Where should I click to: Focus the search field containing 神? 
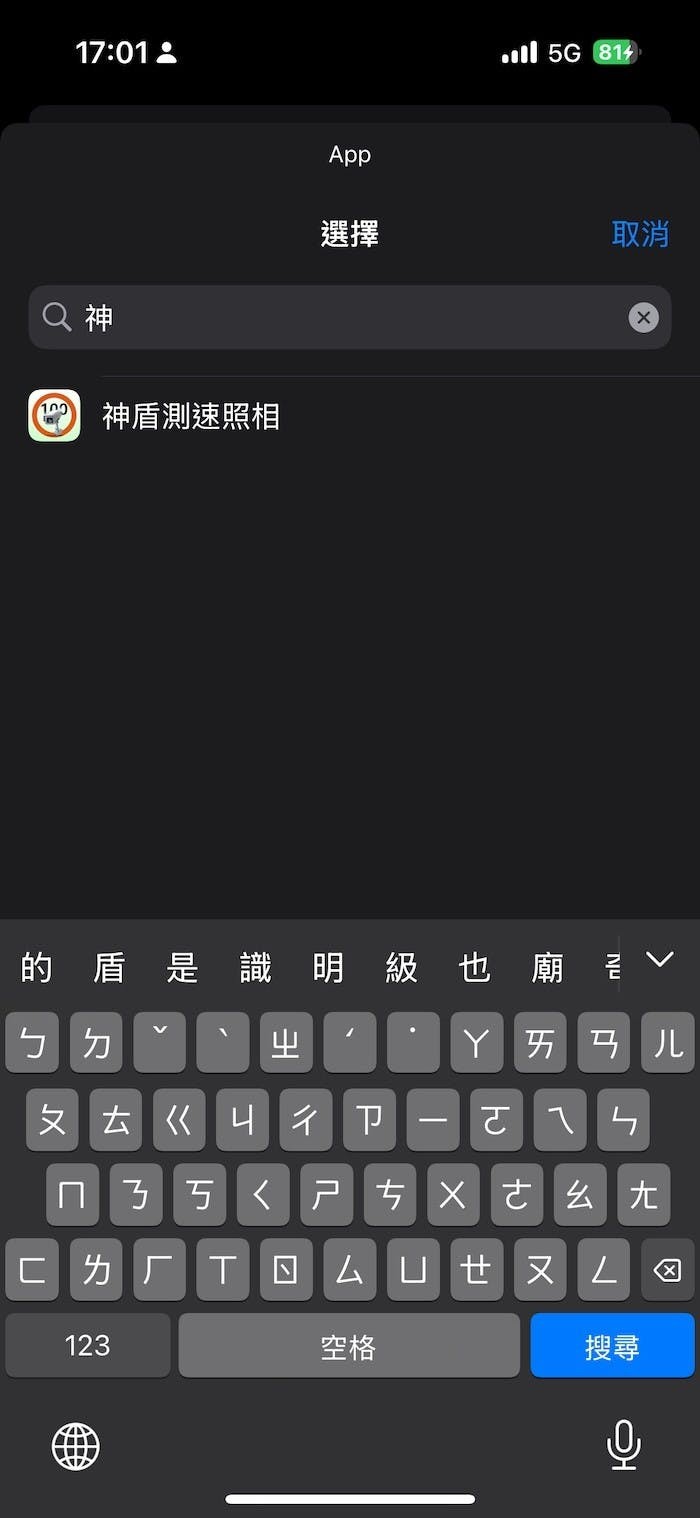click(x=340, y=318)
